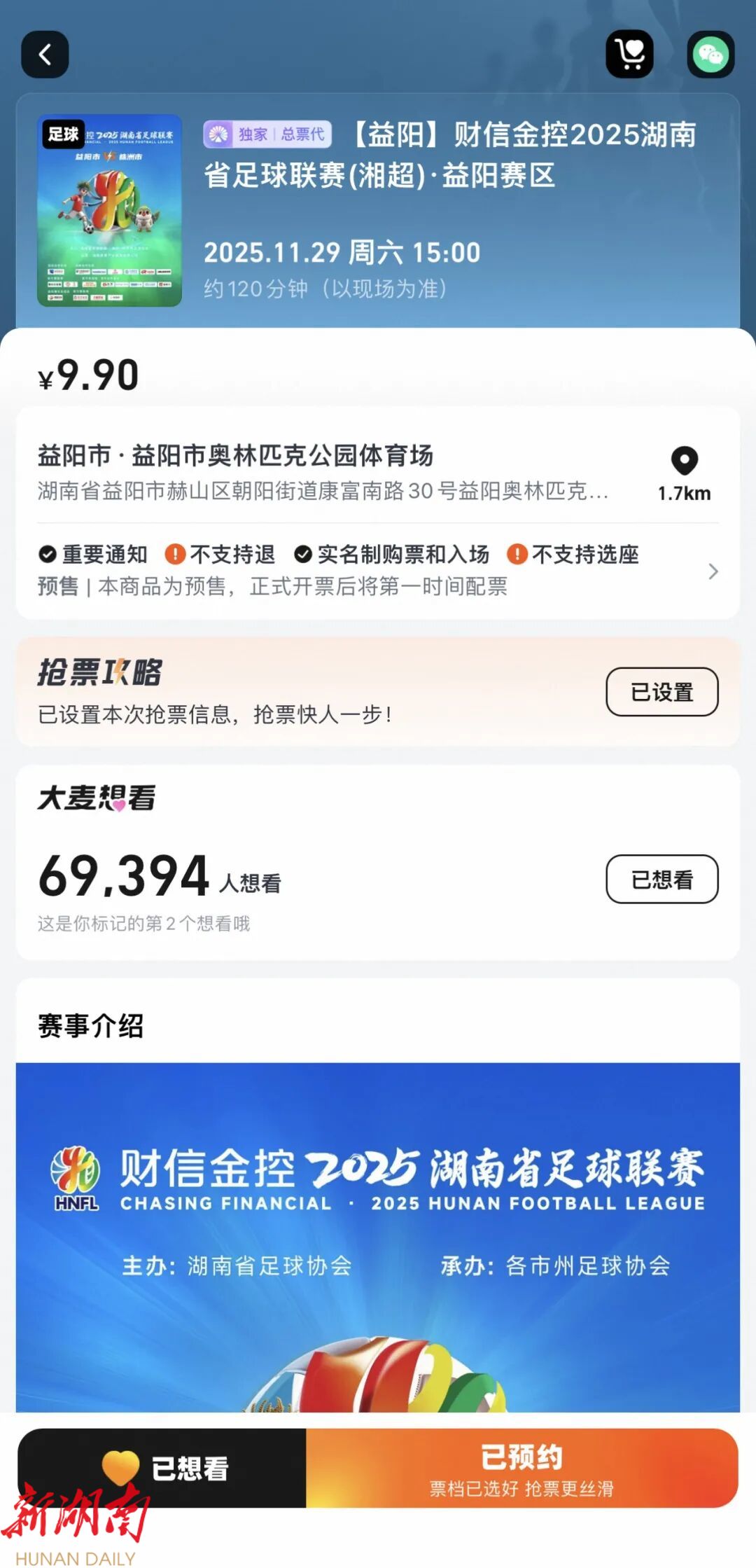Open the shopping cart icon

(x=629, y=55)
